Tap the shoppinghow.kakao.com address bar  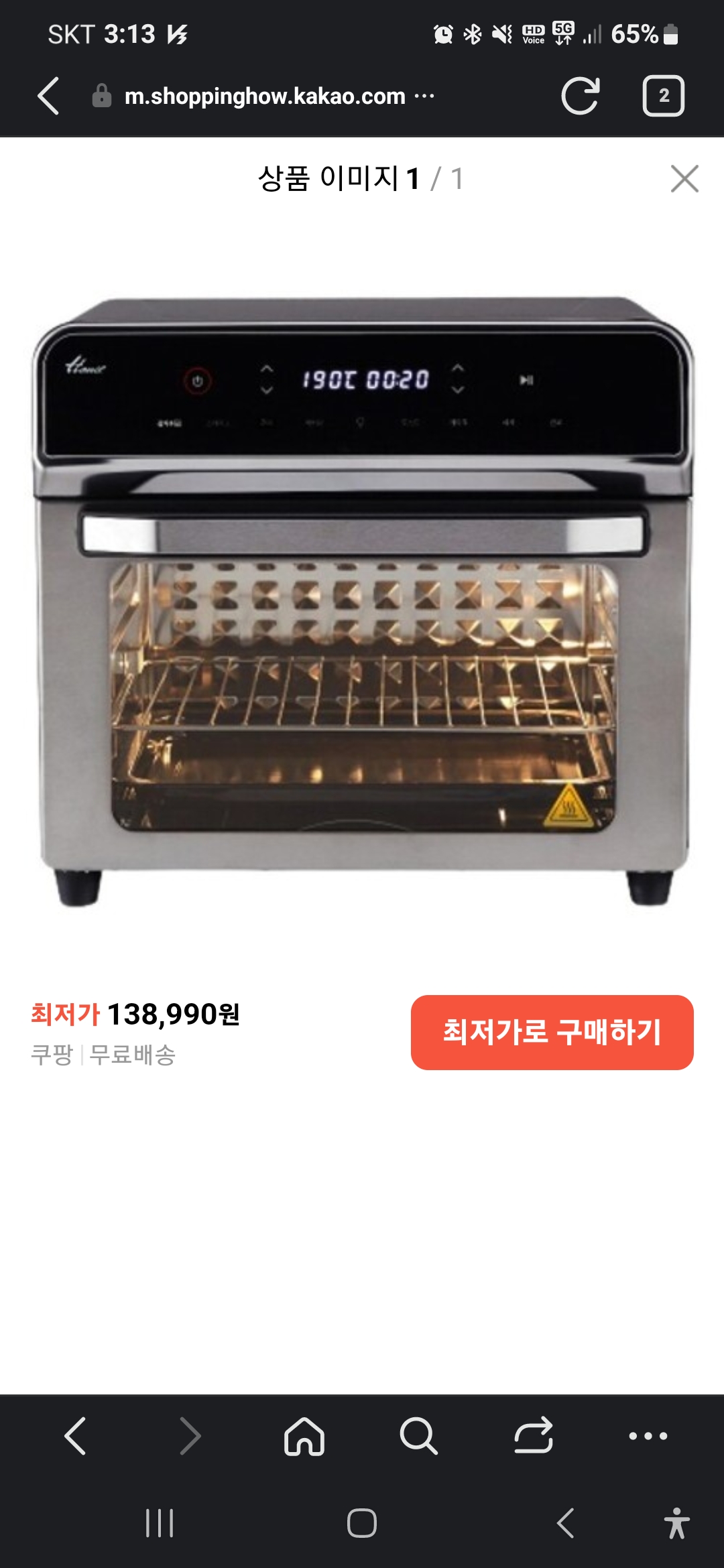pyautogui.click(x=265, y=96)
